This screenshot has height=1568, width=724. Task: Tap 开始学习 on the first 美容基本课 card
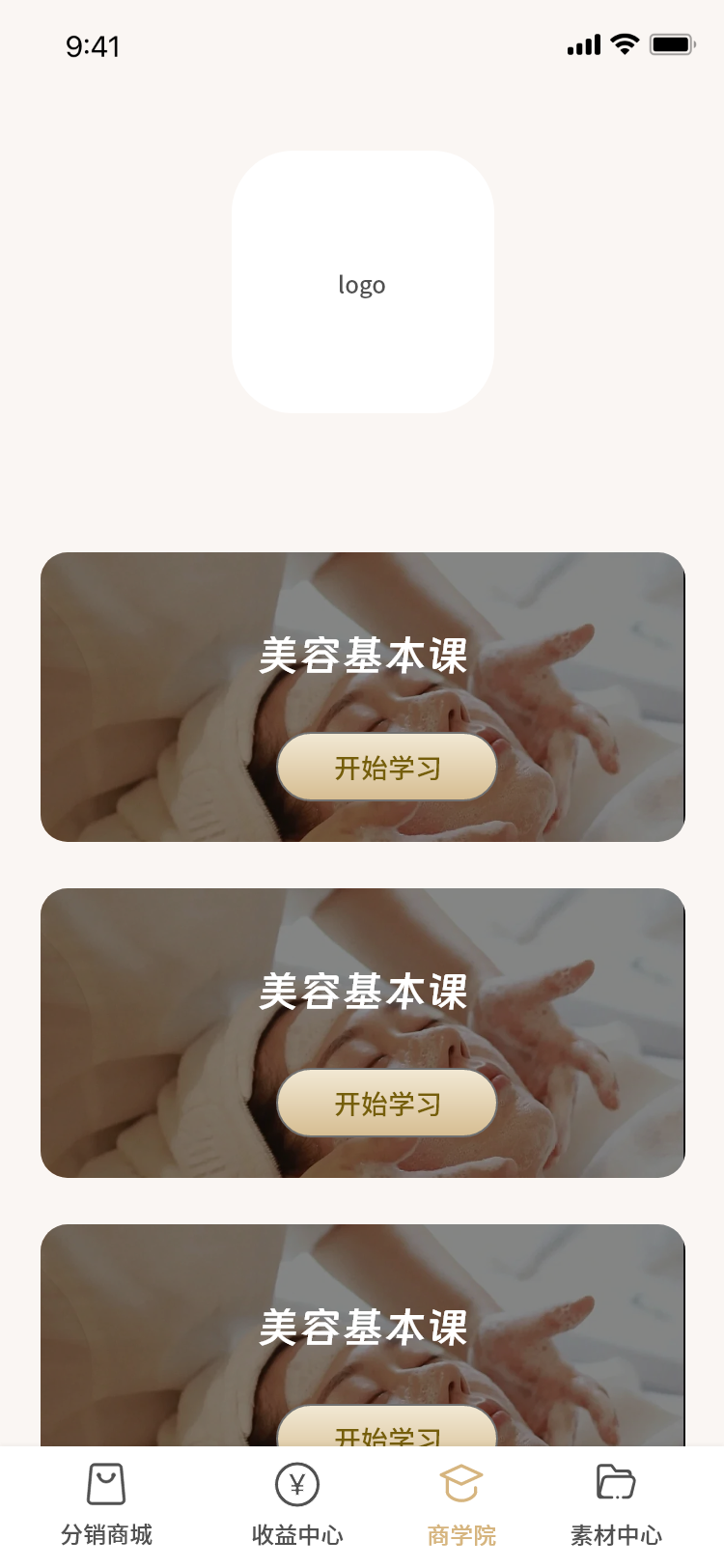point(387,768)
